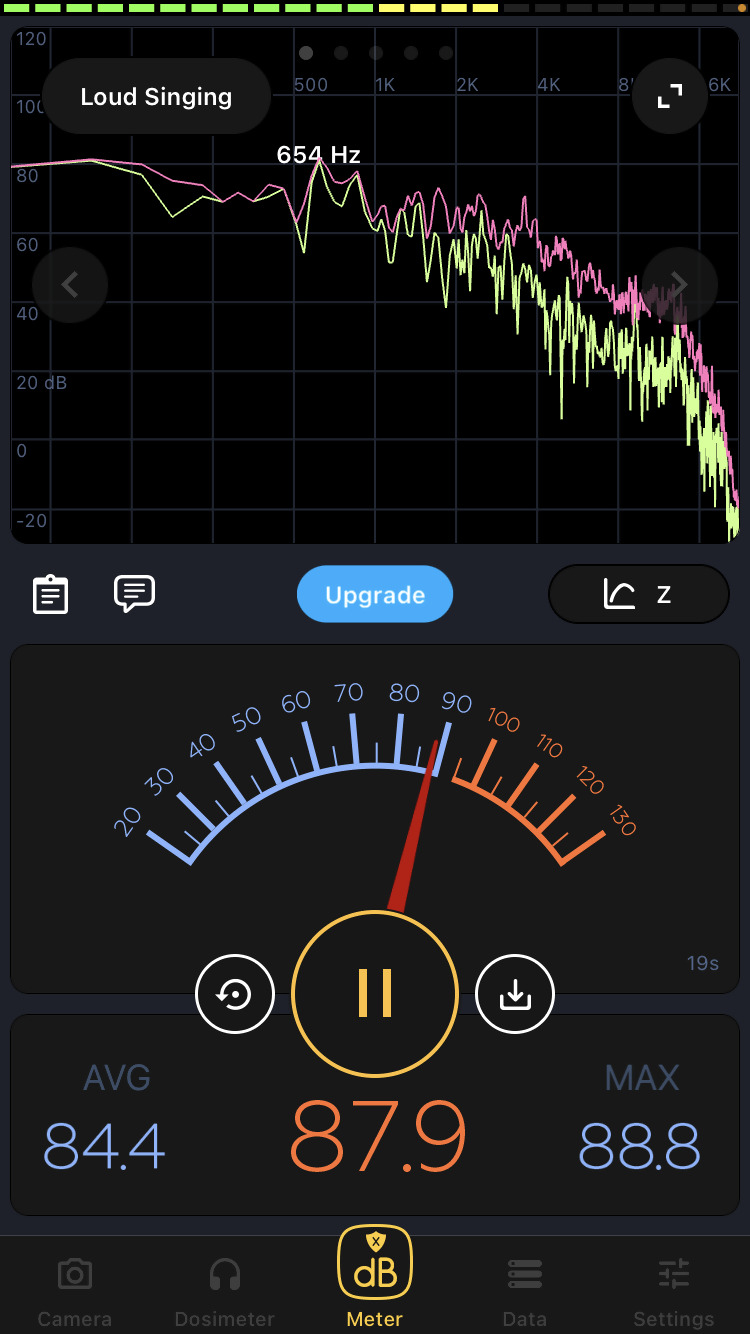Viewport: 750px width, 1334px height.
Task: Change the Z frequency weighting
Action: click(x=638, y=594)
